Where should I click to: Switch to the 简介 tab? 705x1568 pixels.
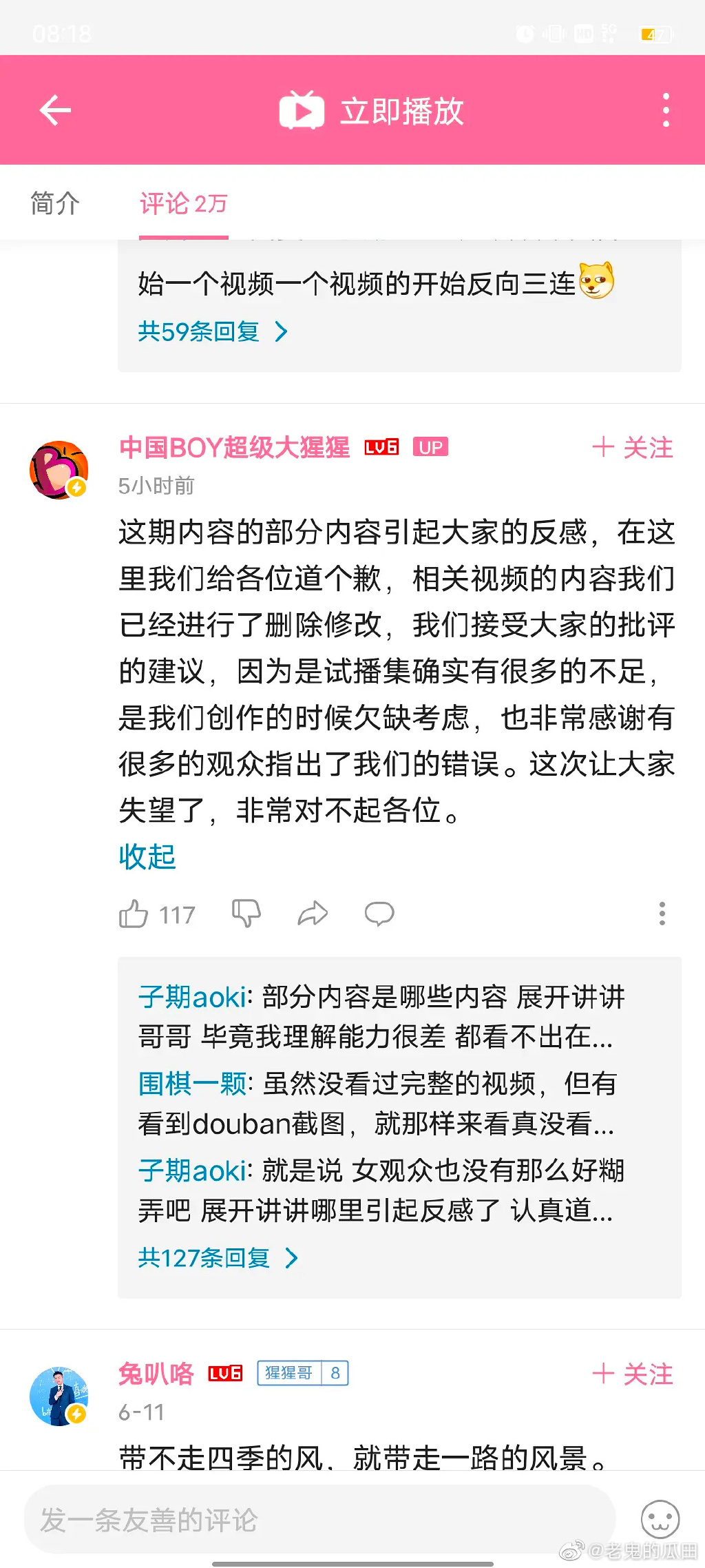[55, 204]
